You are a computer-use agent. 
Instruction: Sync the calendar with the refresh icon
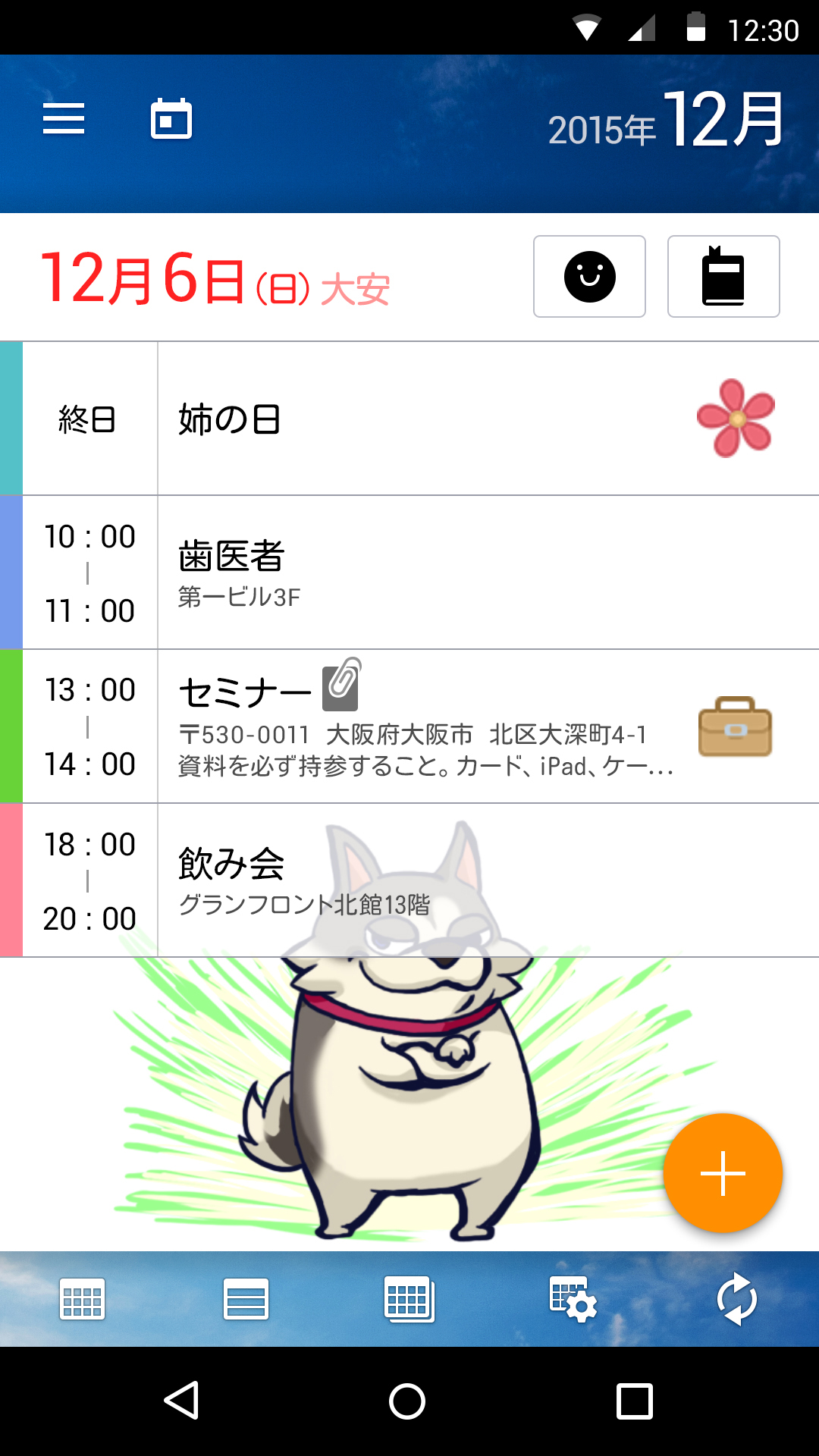(737, 1299)
